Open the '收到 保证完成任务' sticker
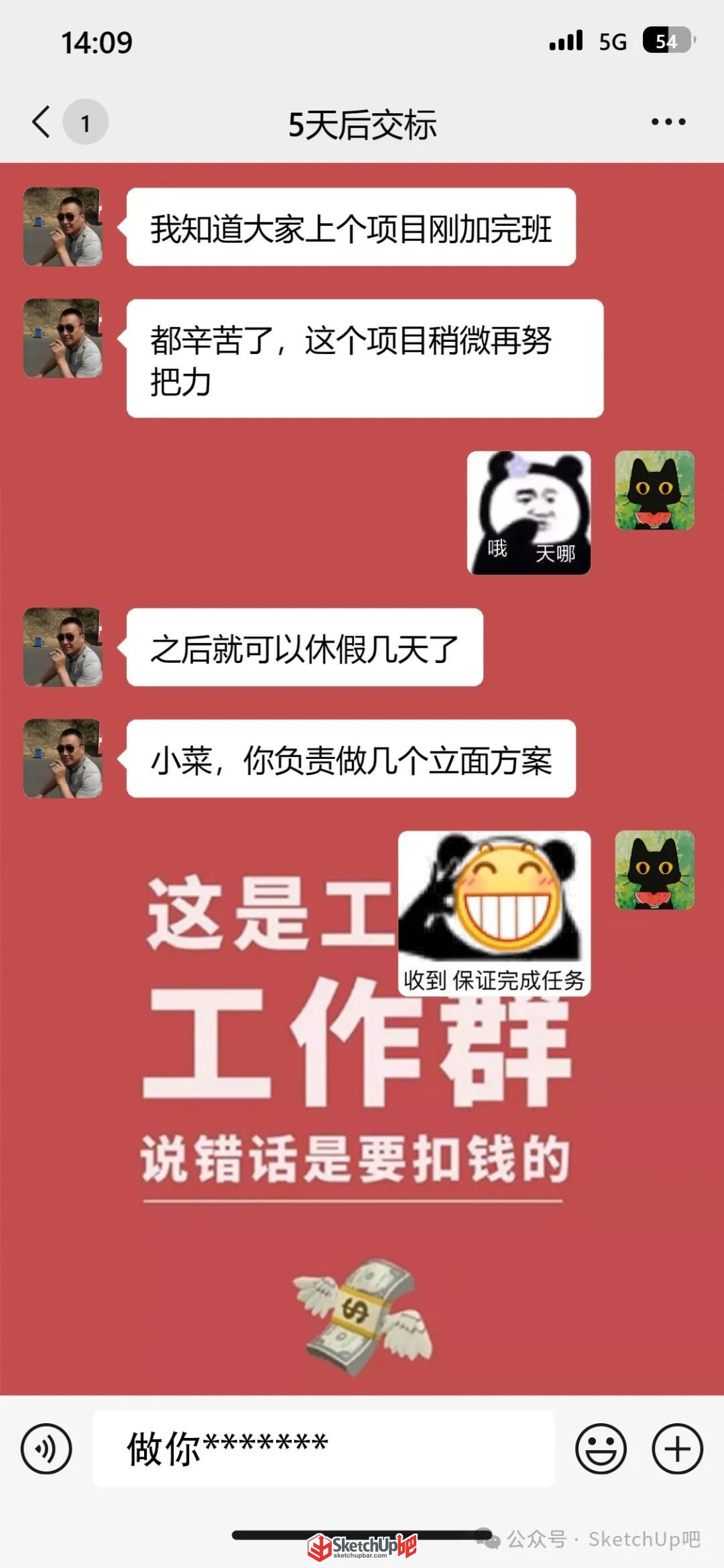 point(495,913)
